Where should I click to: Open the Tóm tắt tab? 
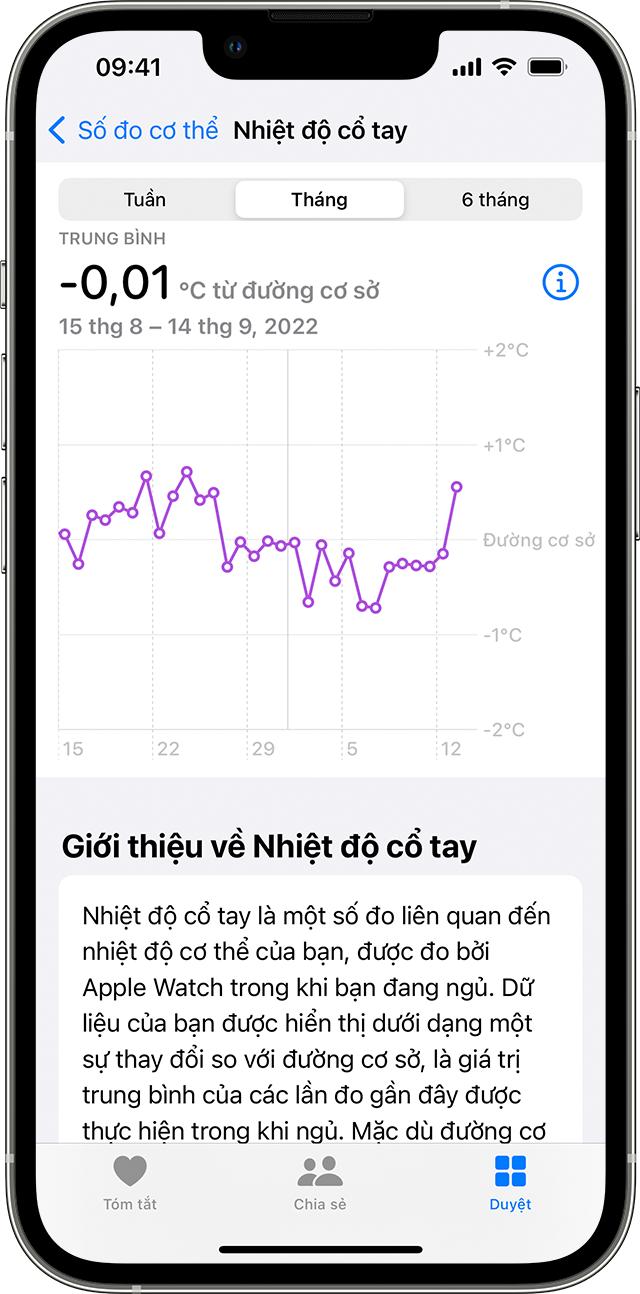tap(130, 1182)
